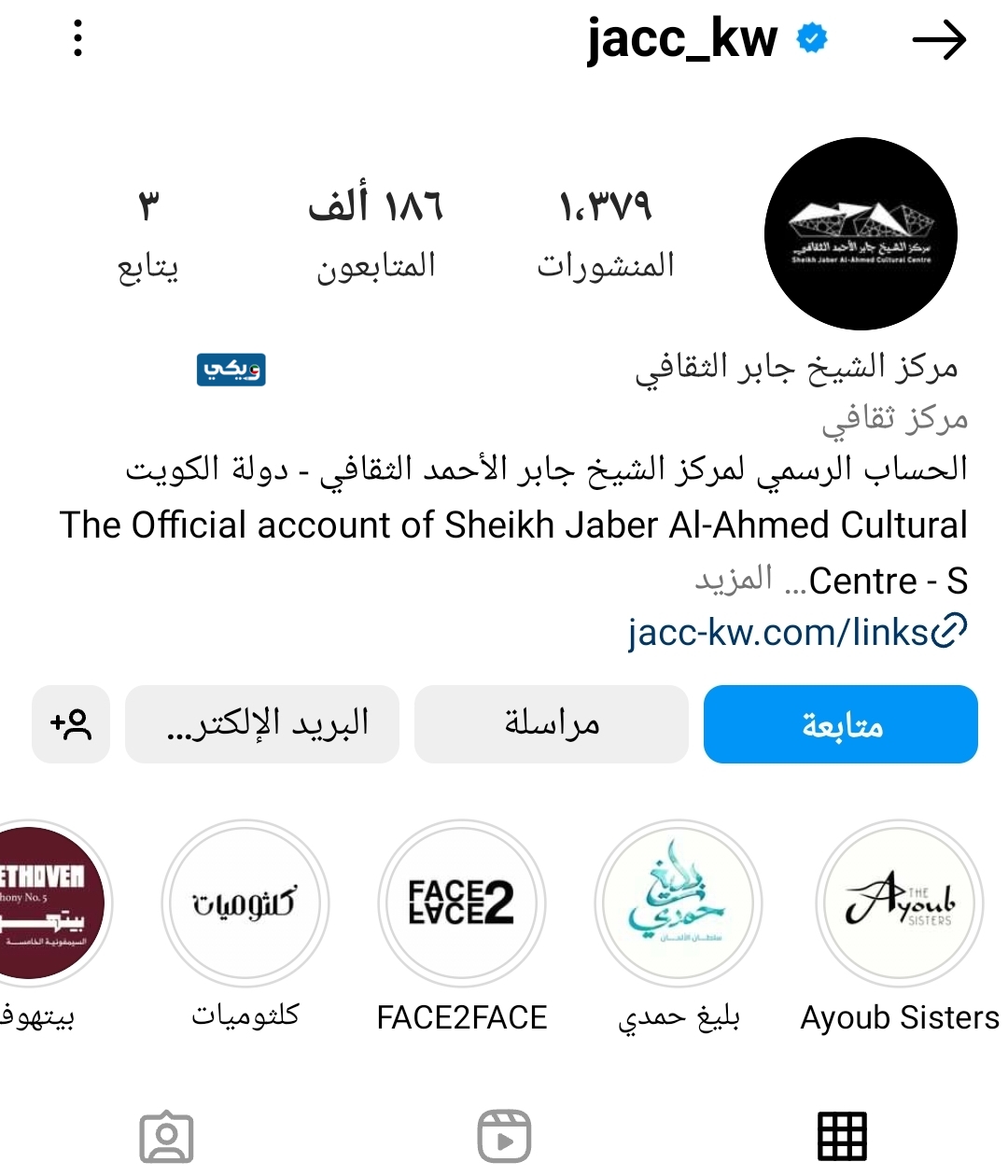Open the FACE2FACE highlight
1008x1176 pixels.
click(462, 903)
